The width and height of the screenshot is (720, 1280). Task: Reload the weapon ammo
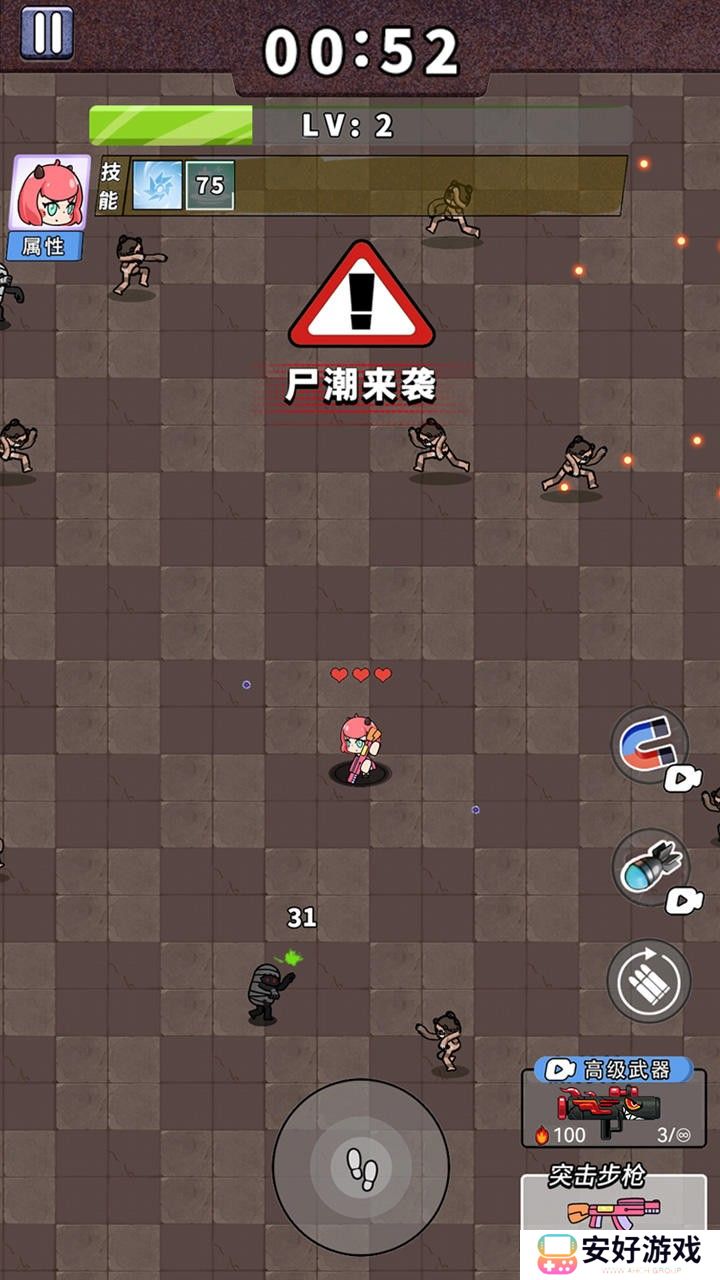(x=648, y=980)
